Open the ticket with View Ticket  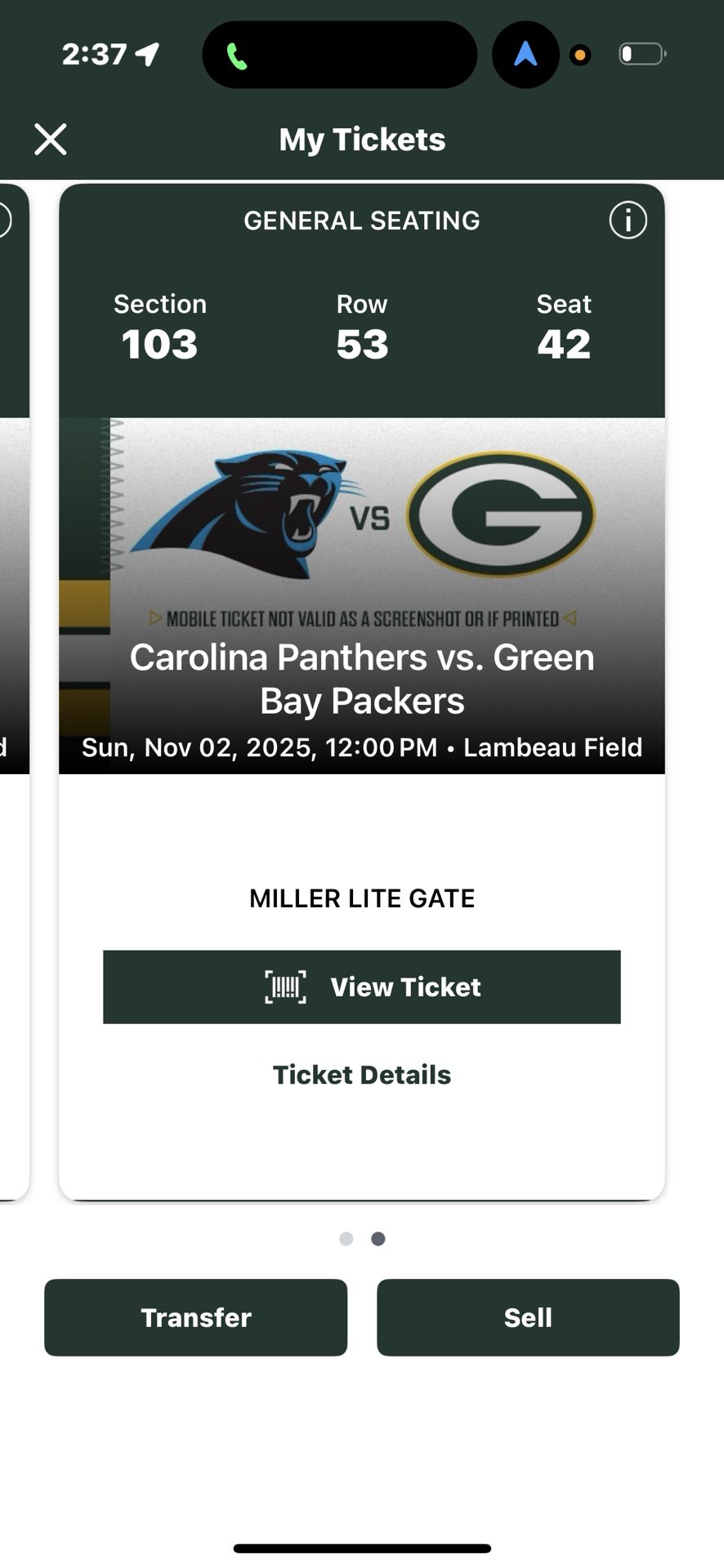(x=362, y=987)
